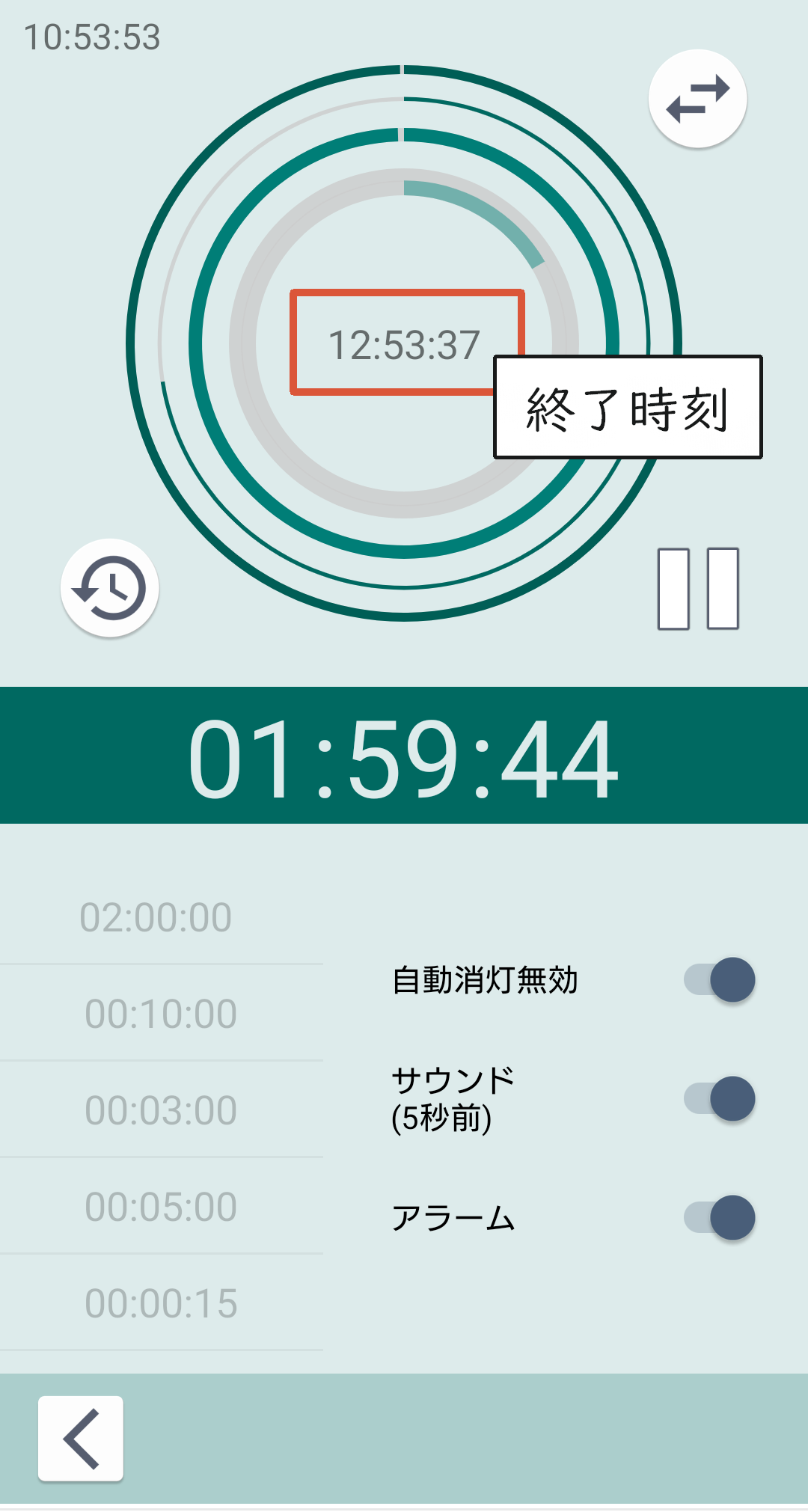Set timer to the 00:05:00 preset

(x=161, y=1207)
